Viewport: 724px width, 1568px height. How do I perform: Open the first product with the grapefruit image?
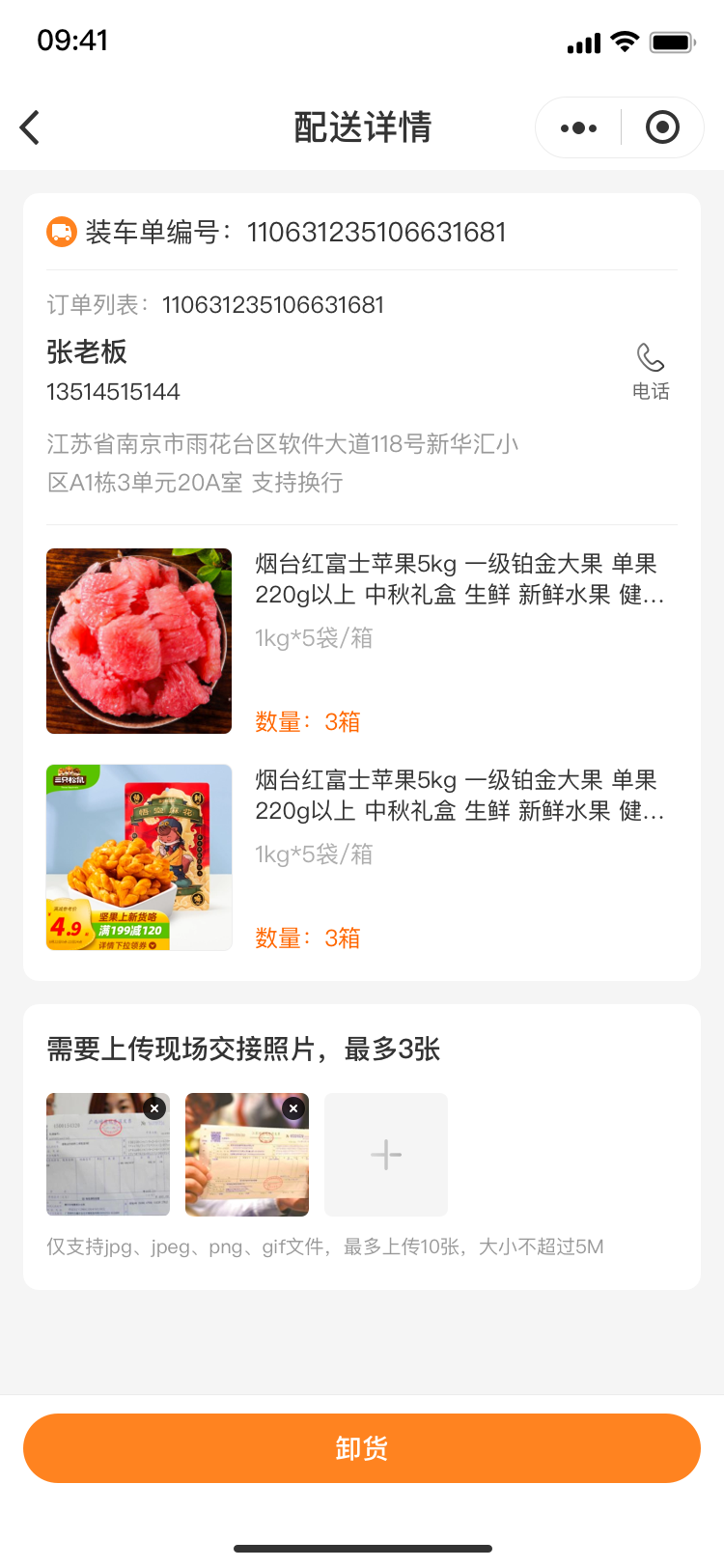point(139,641)
